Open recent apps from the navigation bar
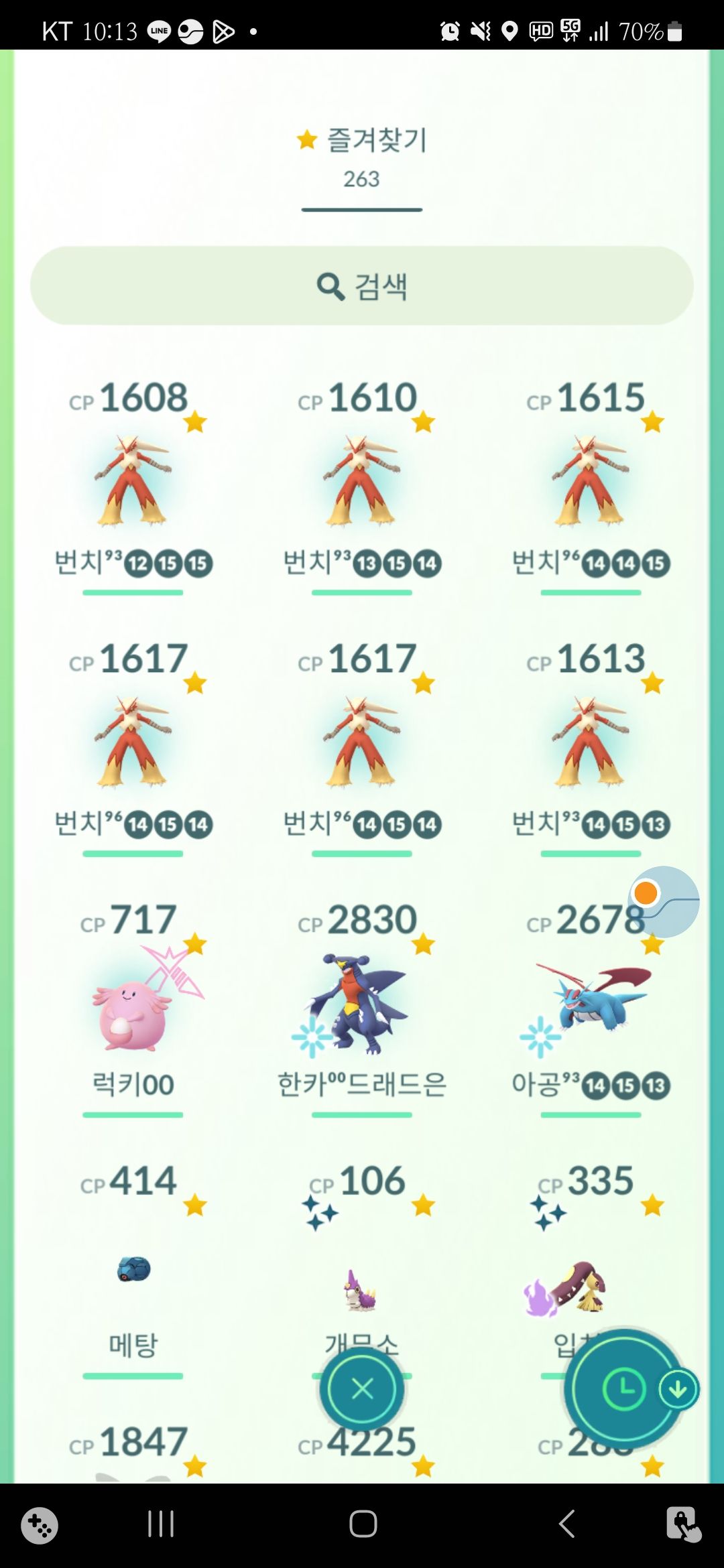This screenshot has height=1568, width=724. (161, 1524)
